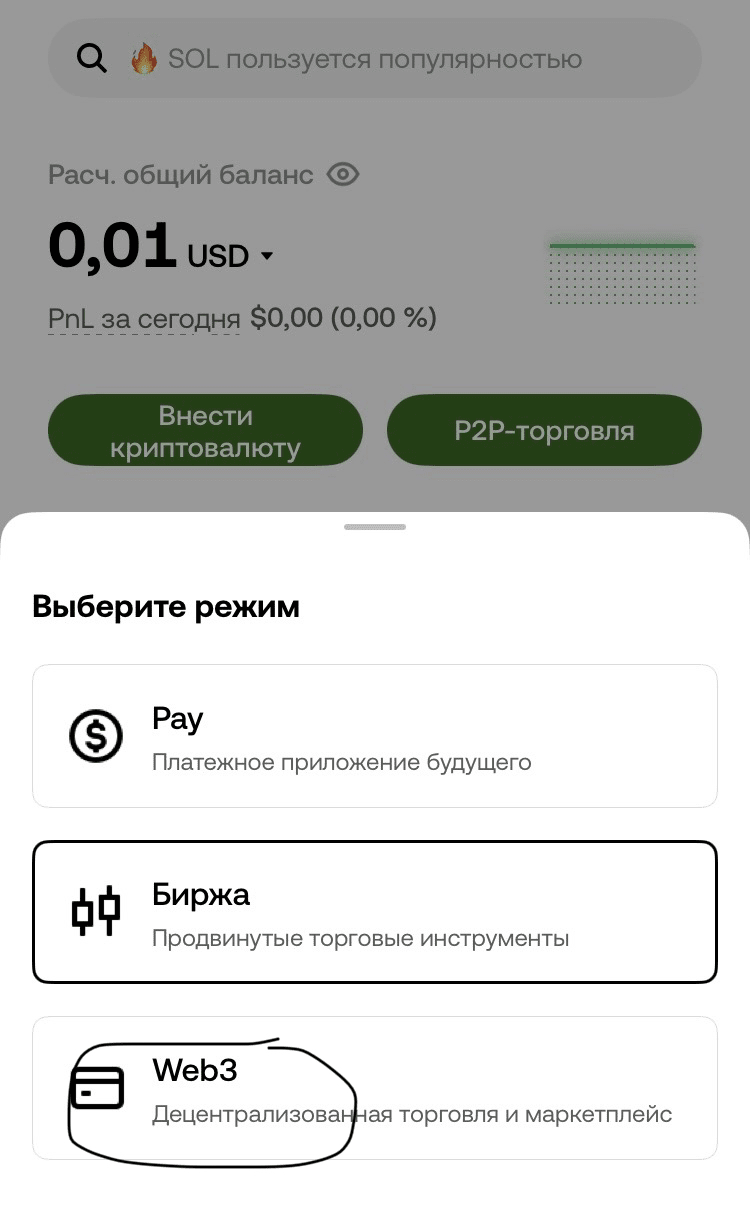This screenshot has height=1207, width=750.
Task: Open the search field with SOL hint
Action: pyautogui.click(x=374, y=59)
